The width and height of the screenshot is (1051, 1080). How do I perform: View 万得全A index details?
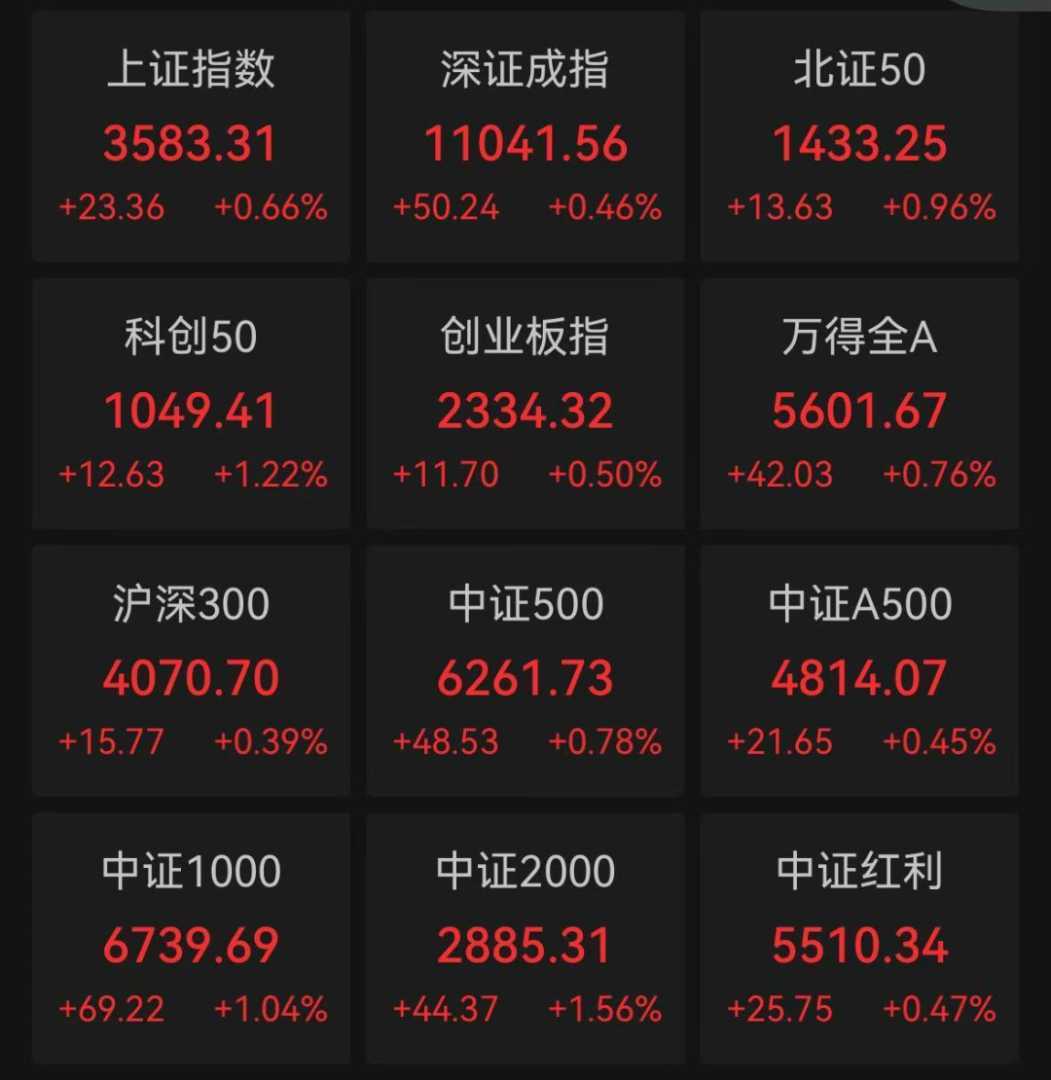[x=859, y=404]
